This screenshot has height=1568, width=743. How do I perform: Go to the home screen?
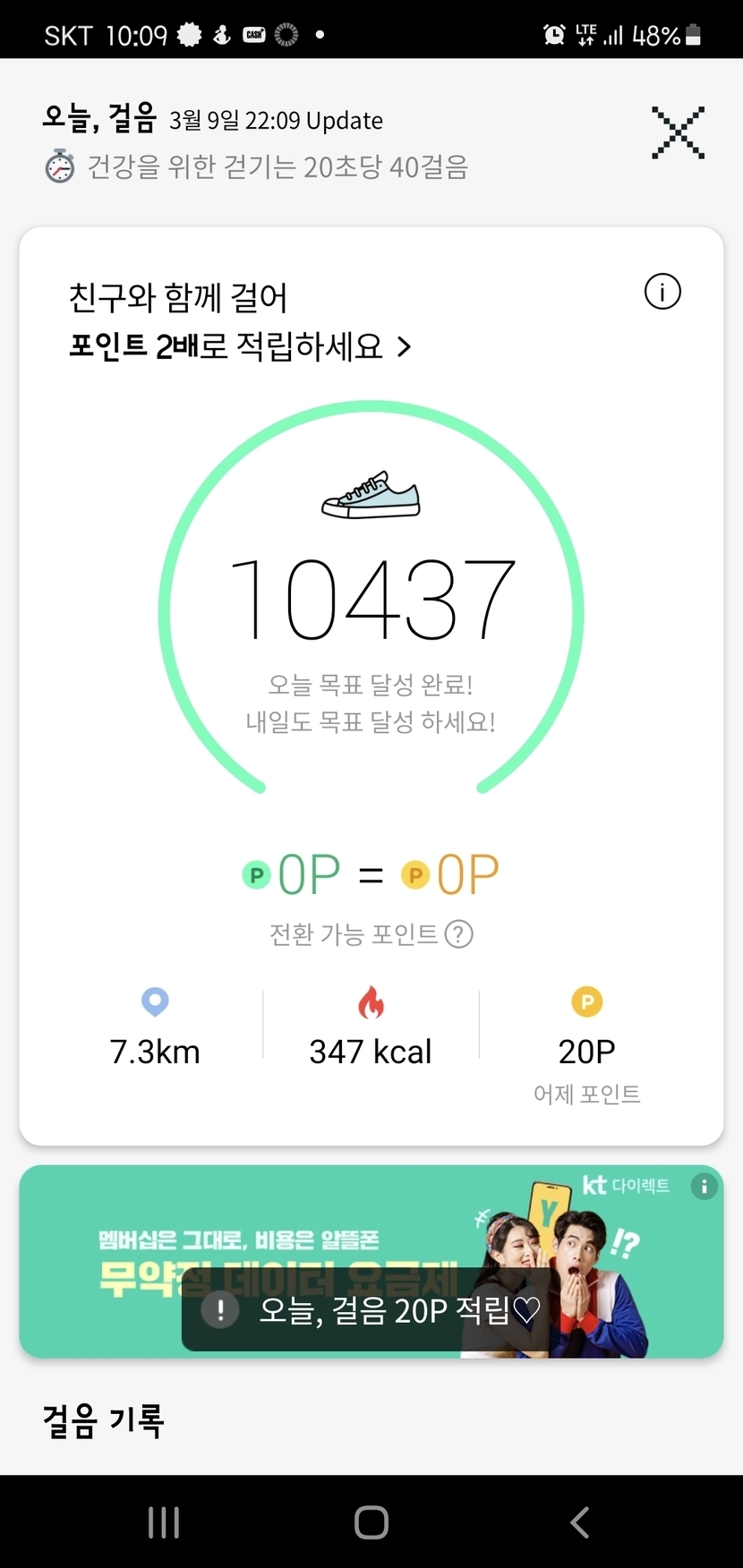pos(371,1521)
